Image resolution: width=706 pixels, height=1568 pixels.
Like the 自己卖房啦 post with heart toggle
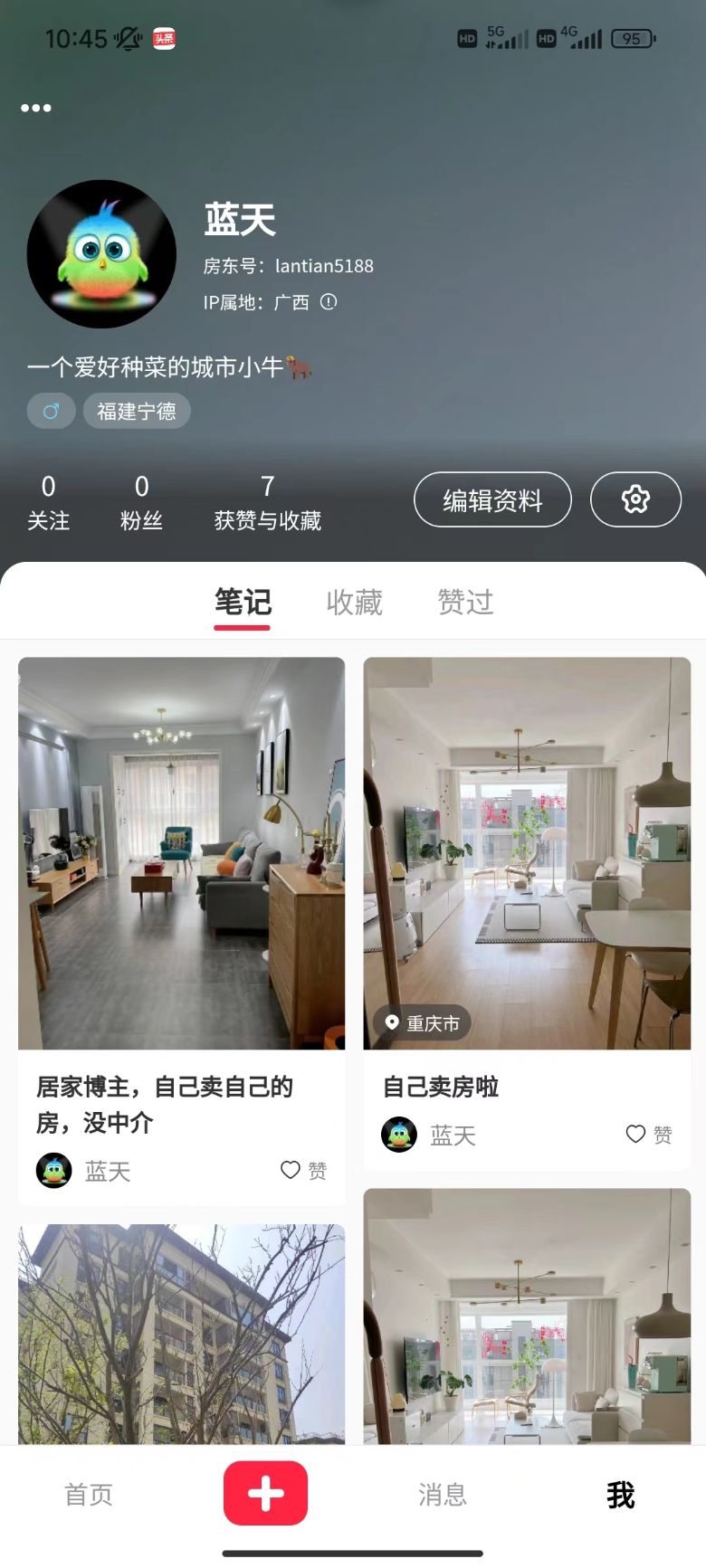coord(634,1134)
